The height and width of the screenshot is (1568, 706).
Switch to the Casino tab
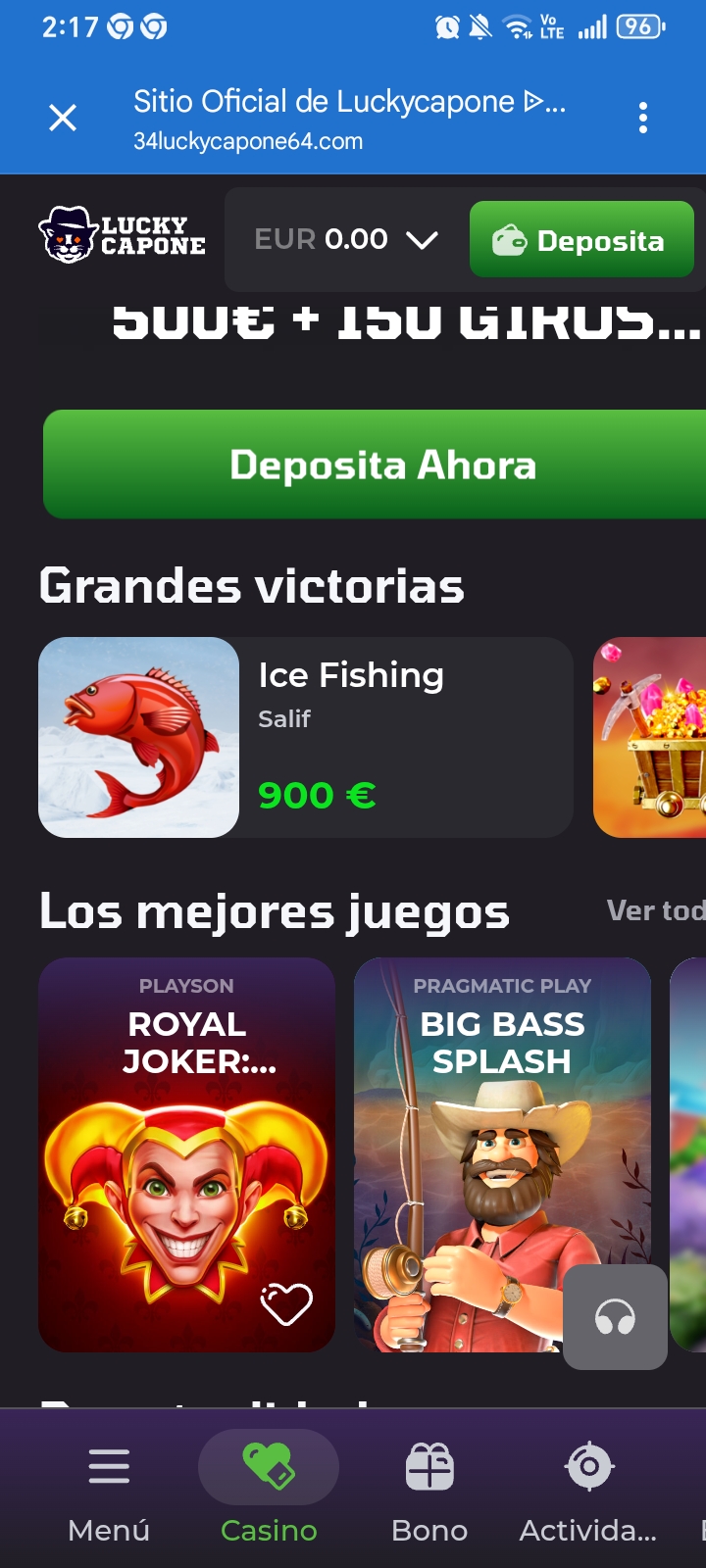(269, 1488)
